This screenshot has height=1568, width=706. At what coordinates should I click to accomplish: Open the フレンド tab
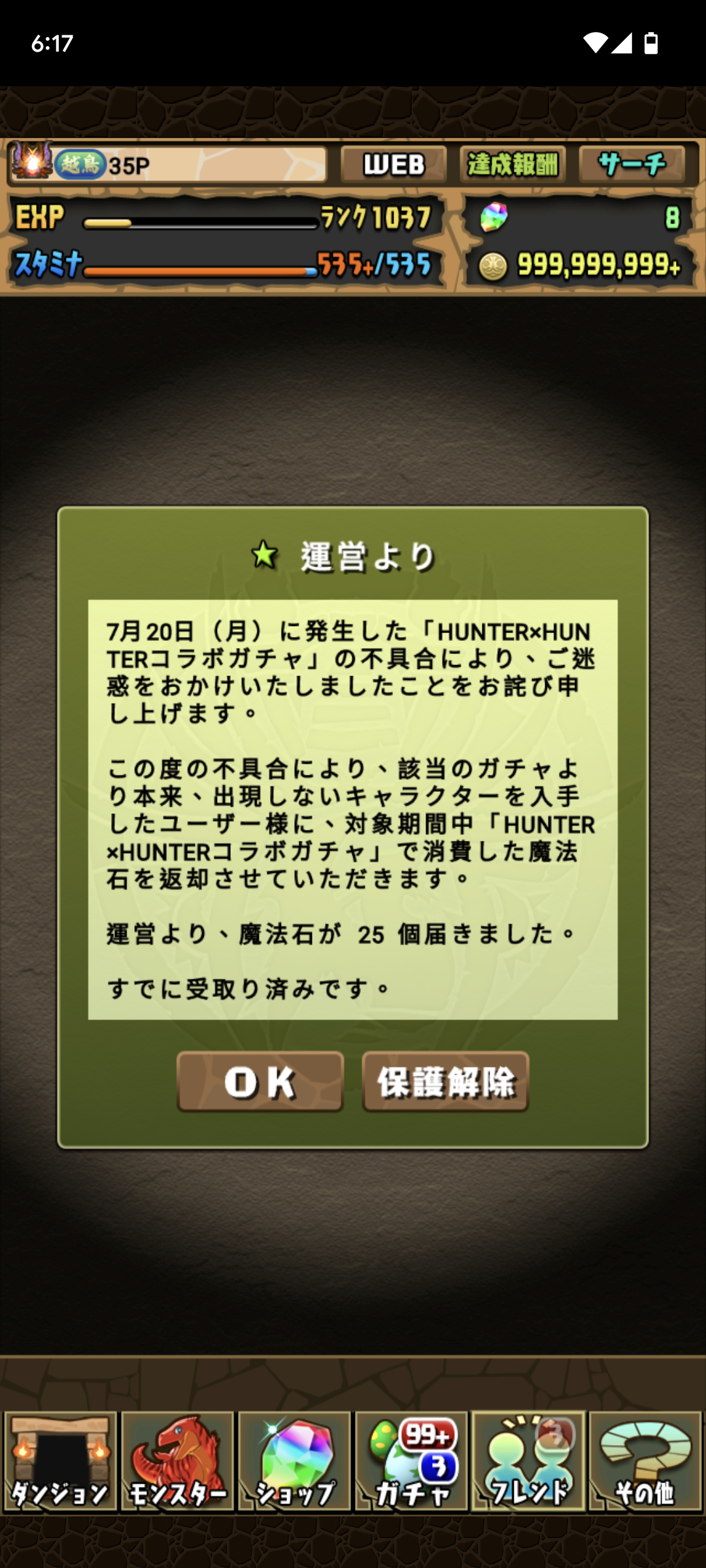coord(528,1461)
